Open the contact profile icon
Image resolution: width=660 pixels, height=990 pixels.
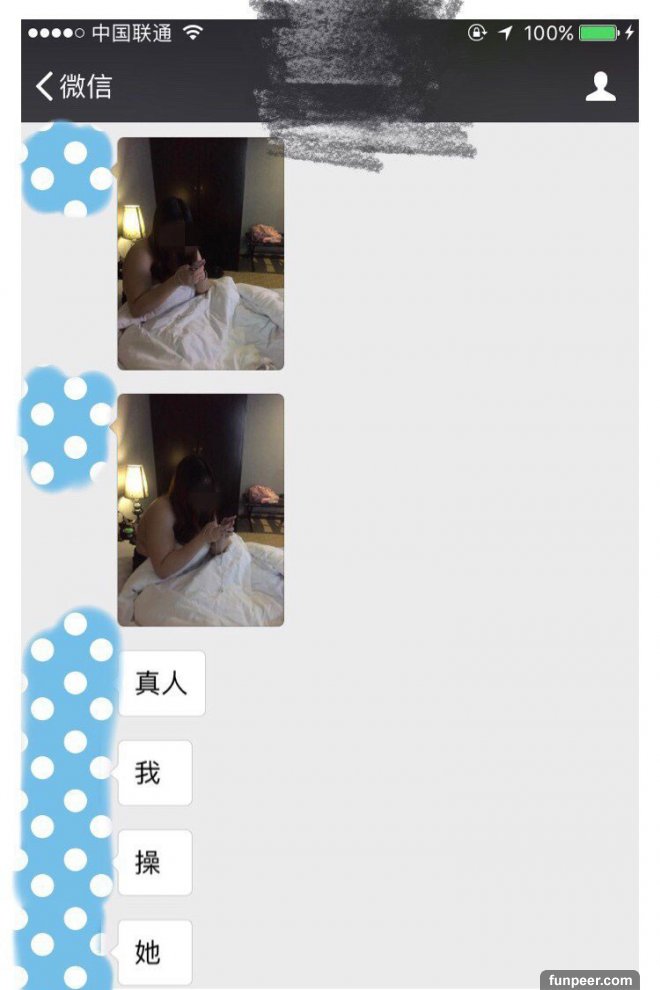[600, 87]
